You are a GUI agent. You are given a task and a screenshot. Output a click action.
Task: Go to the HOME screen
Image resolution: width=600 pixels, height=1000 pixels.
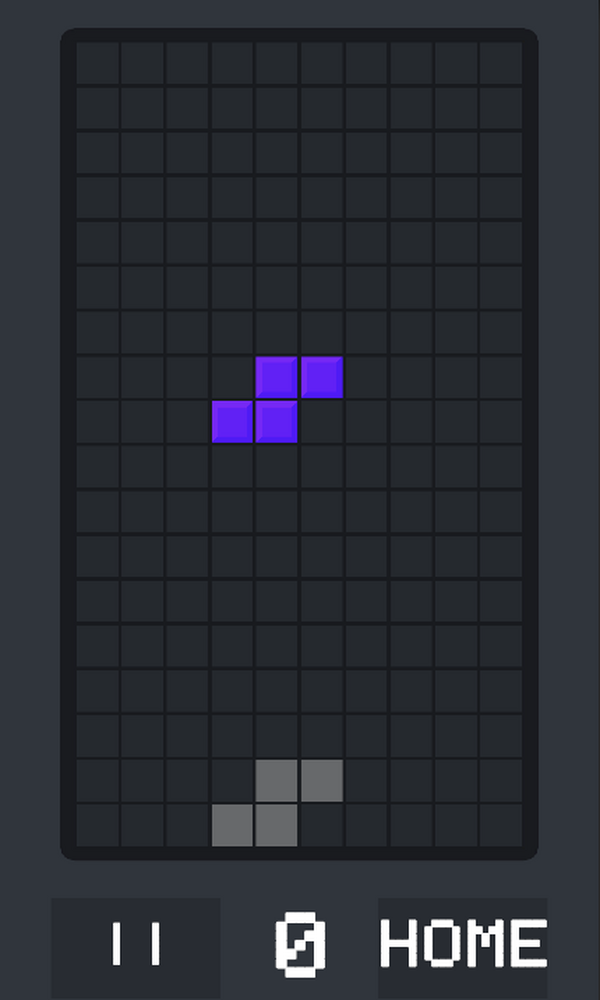click(x=463, y=947)
